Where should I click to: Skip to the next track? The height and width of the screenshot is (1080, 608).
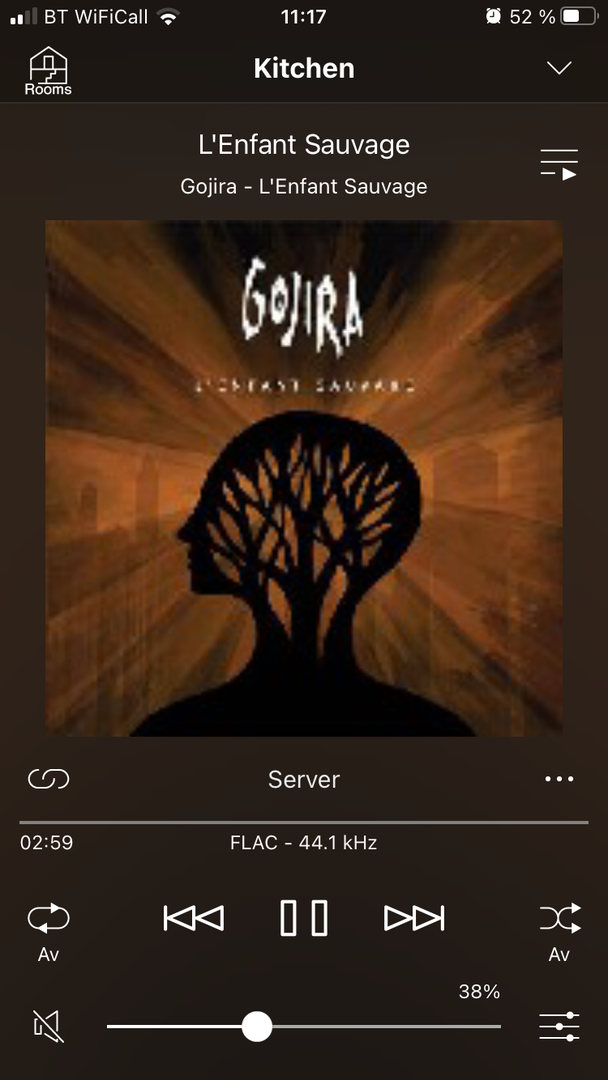coord(414,918)
